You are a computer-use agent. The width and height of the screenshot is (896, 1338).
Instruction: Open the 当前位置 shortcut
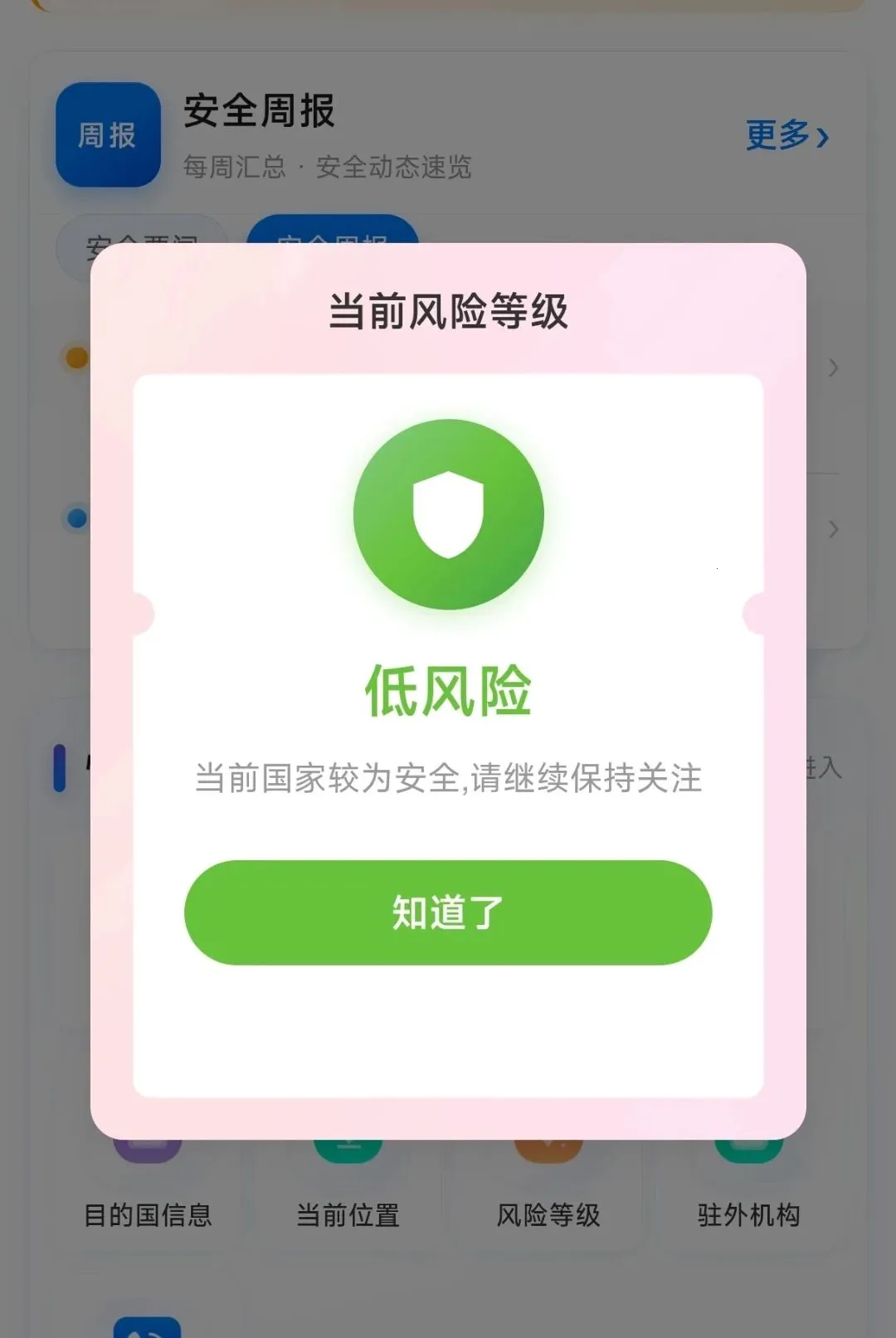[x=348, y=1214]
